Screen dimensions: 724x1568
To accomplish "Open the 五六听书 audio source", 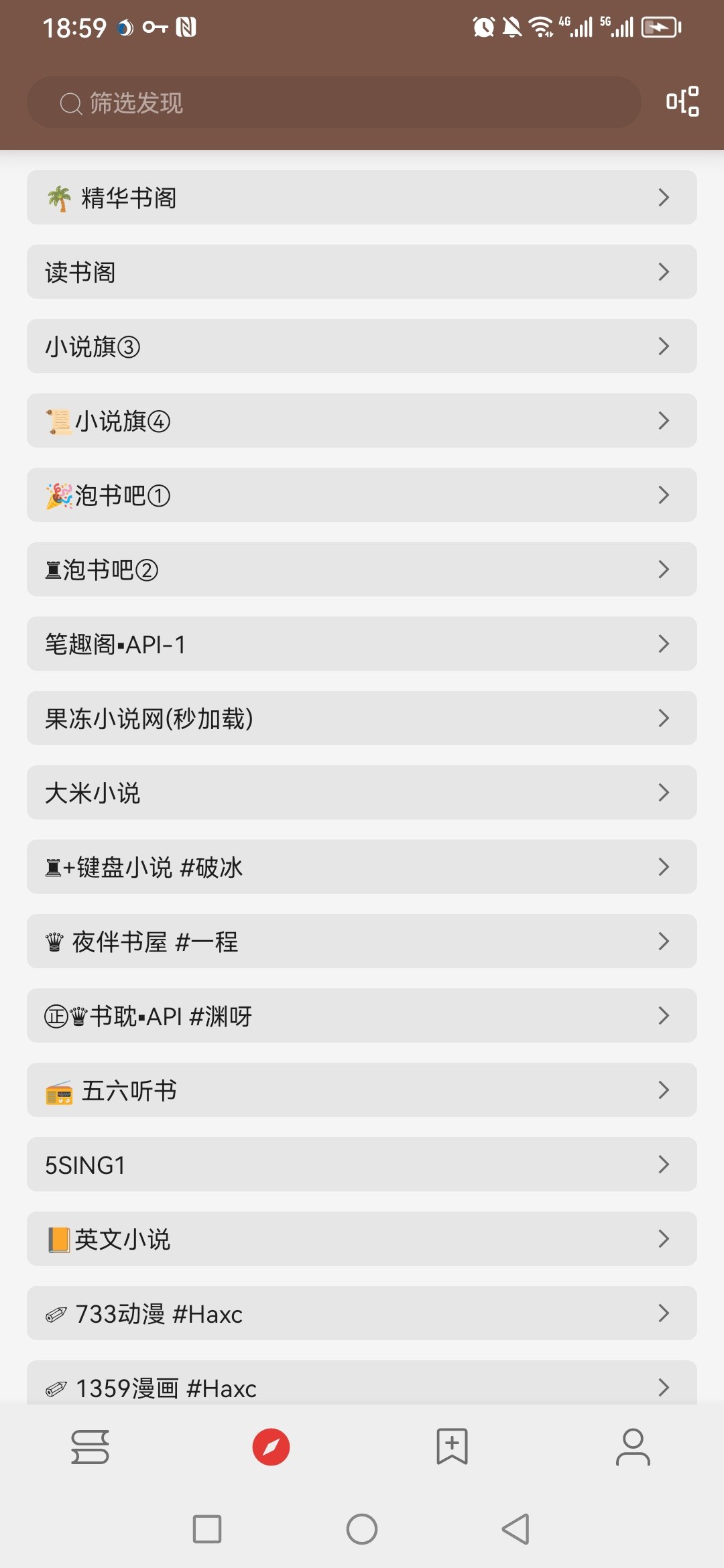I will click(x=361, y=1090).
